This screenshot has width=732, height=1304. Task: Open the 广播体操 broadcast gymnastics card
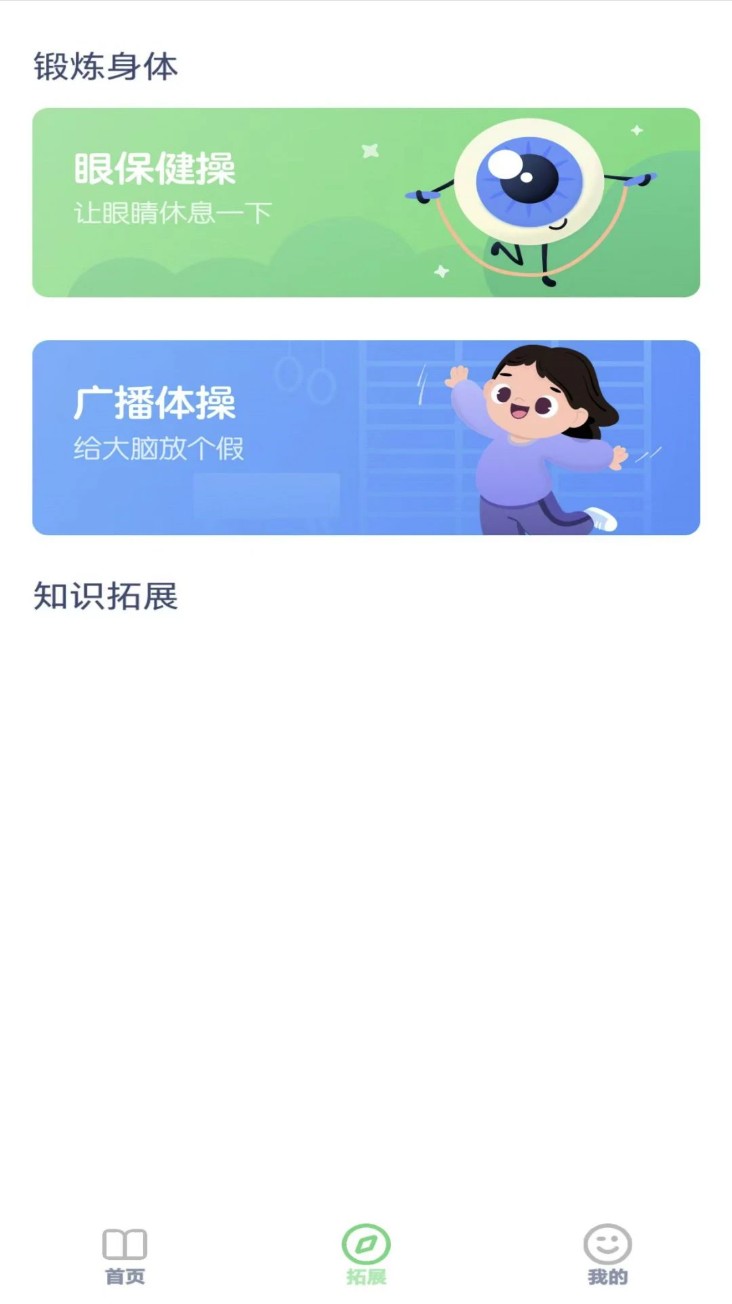click(x=366, y=436)
